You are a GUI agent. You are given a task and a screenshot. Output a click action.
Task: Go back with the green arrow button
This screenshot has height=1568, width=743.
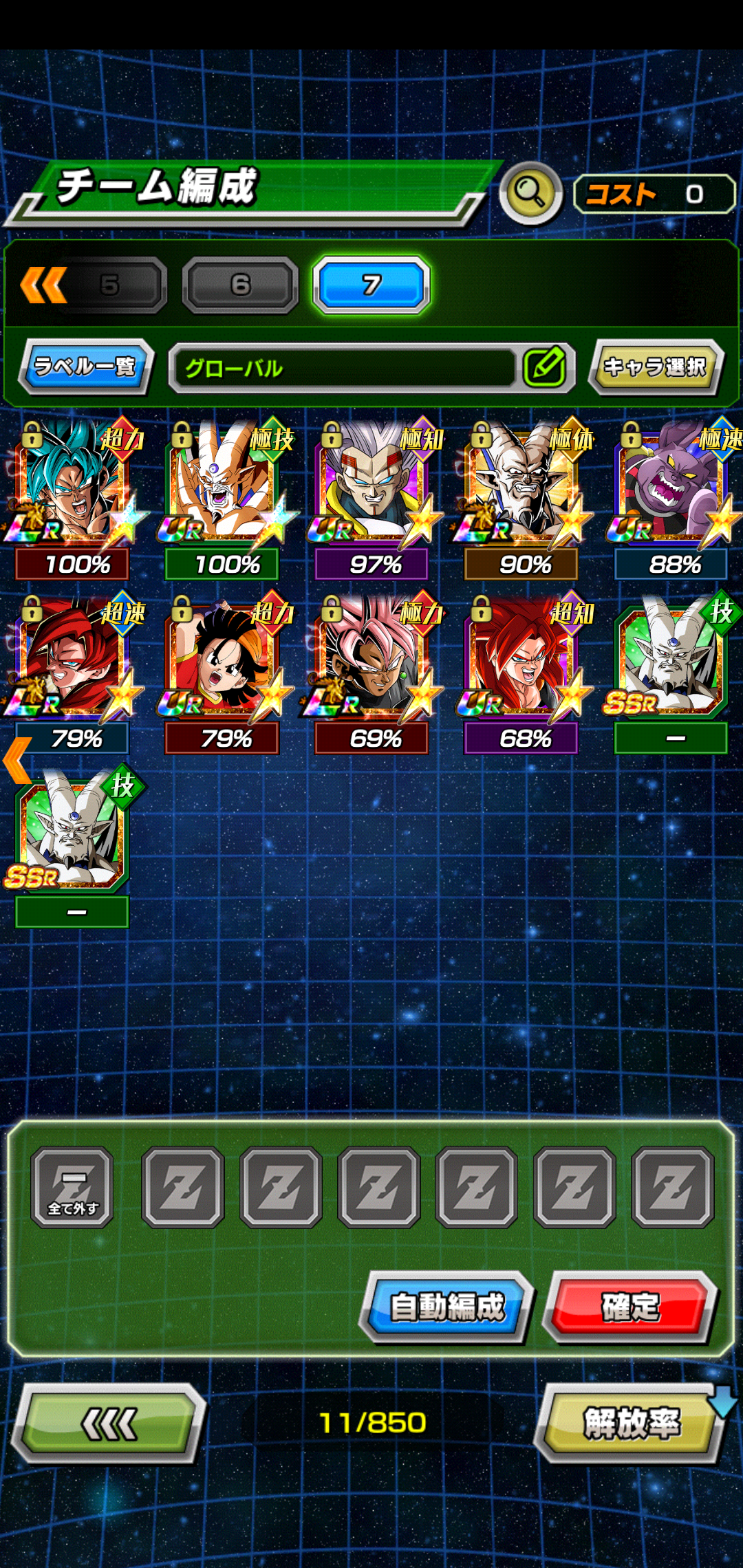click(x=109, y=1423)
